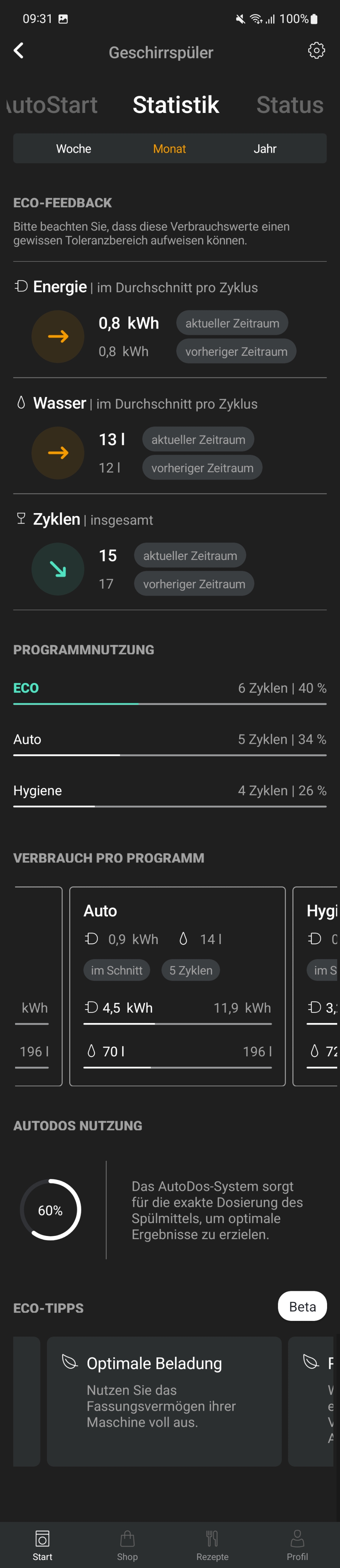This screenshot has height=1568, width=340.
Task: Show statistics for Woche
Action: [74, 149]
